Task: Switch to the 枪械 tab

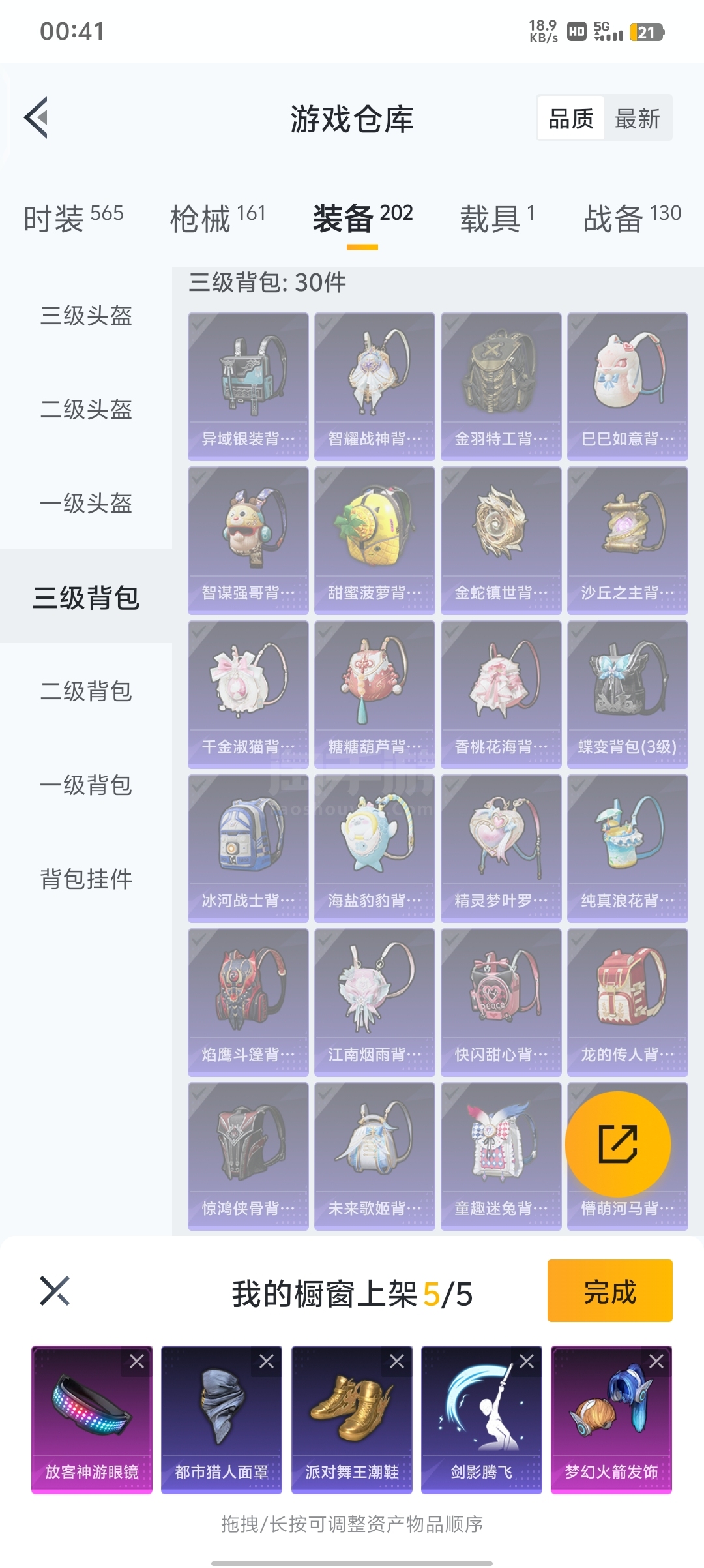Action: point(217,217)
